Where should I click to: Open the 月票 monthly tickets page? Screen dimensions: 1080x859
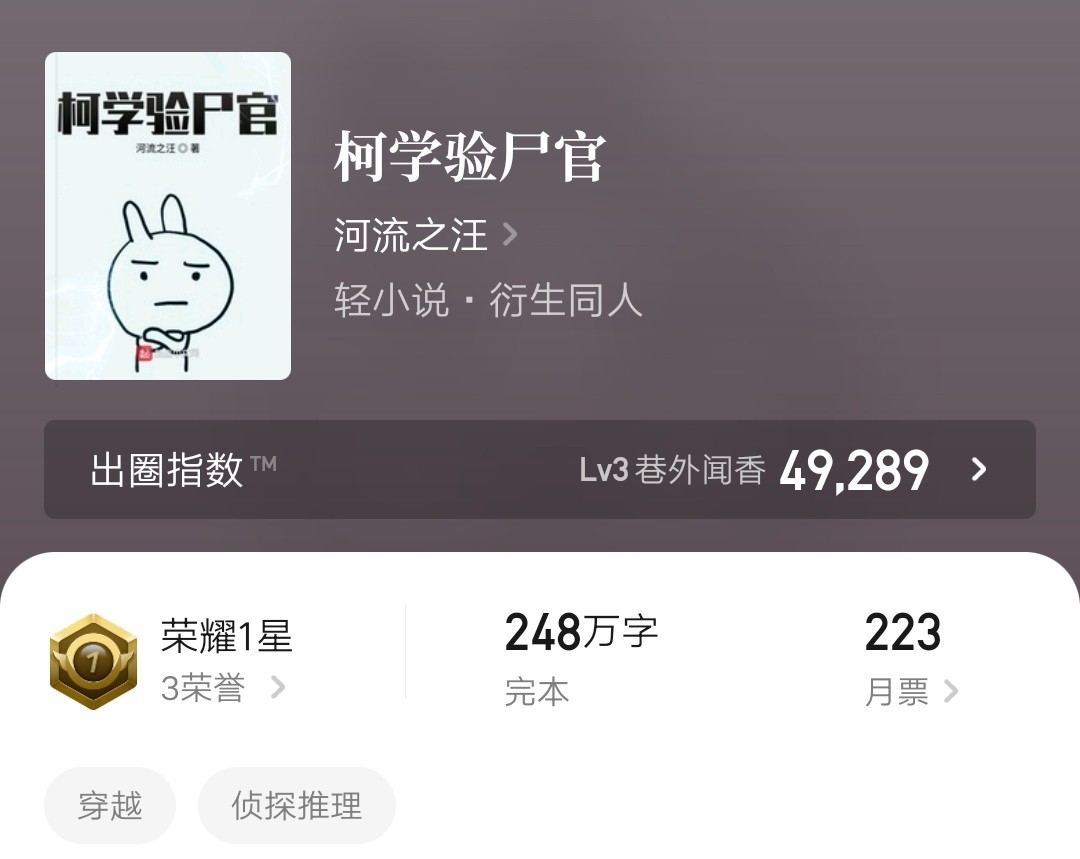coord(909,692)
